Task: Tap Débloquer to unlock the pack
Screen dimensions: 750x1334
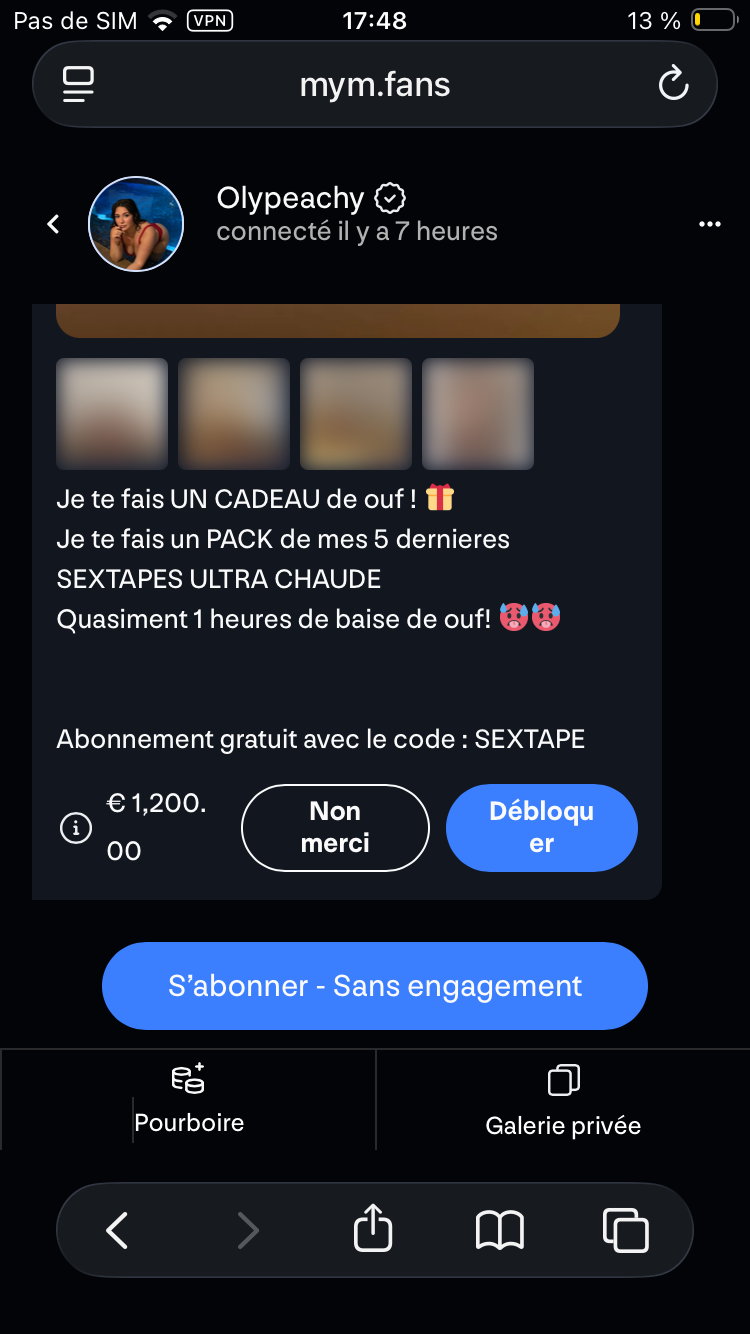Action: [x=541, y=828]
